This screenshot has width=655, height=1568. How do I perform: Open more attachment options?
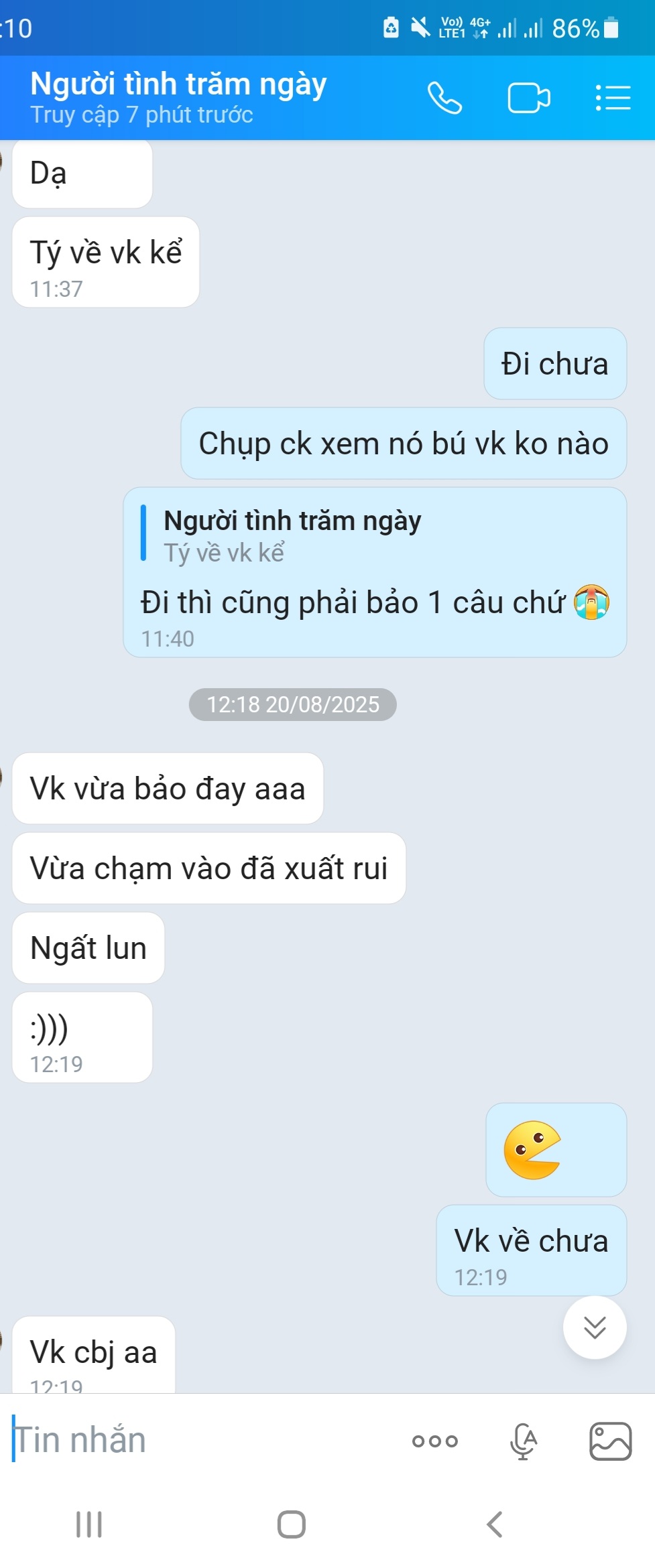point(435,1441)
